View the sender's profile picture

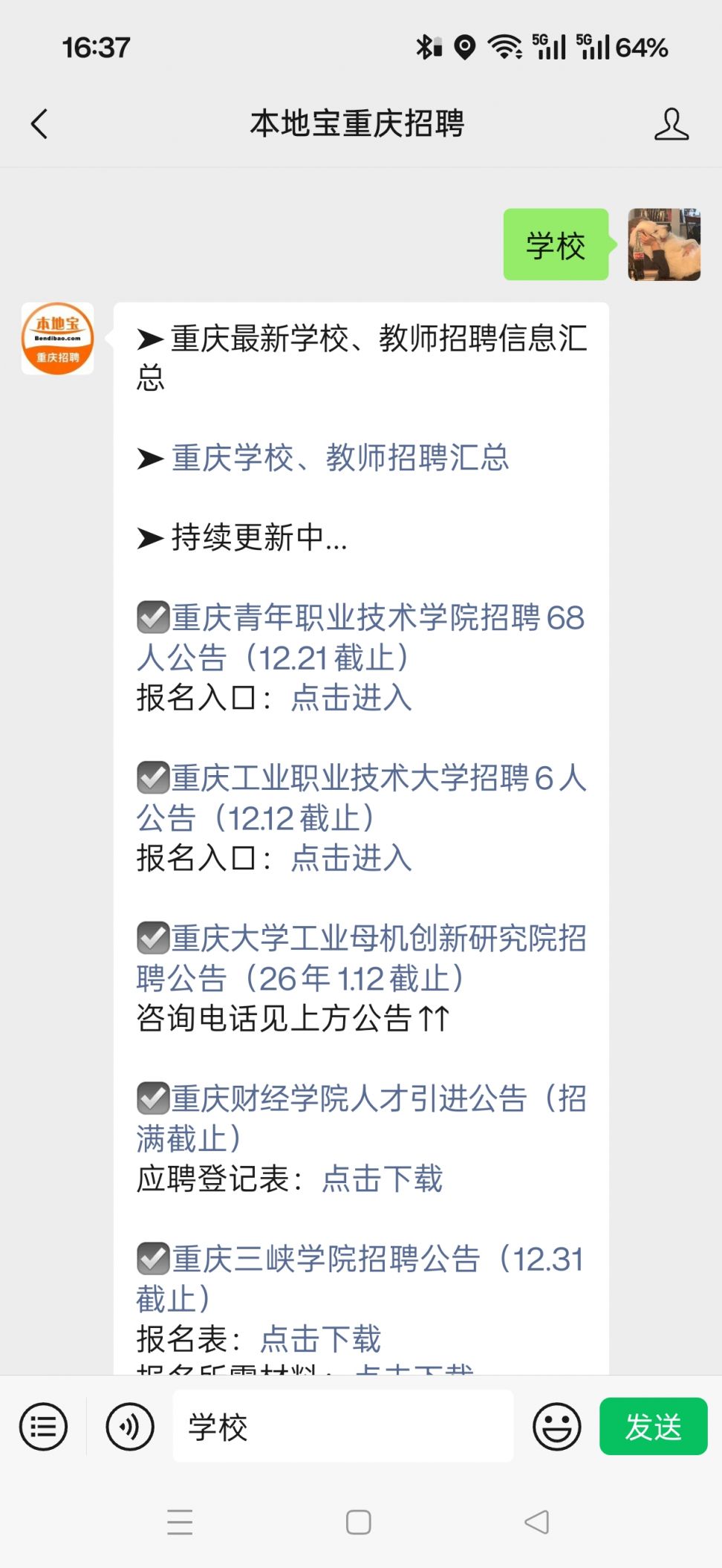(x=663, y=244)
